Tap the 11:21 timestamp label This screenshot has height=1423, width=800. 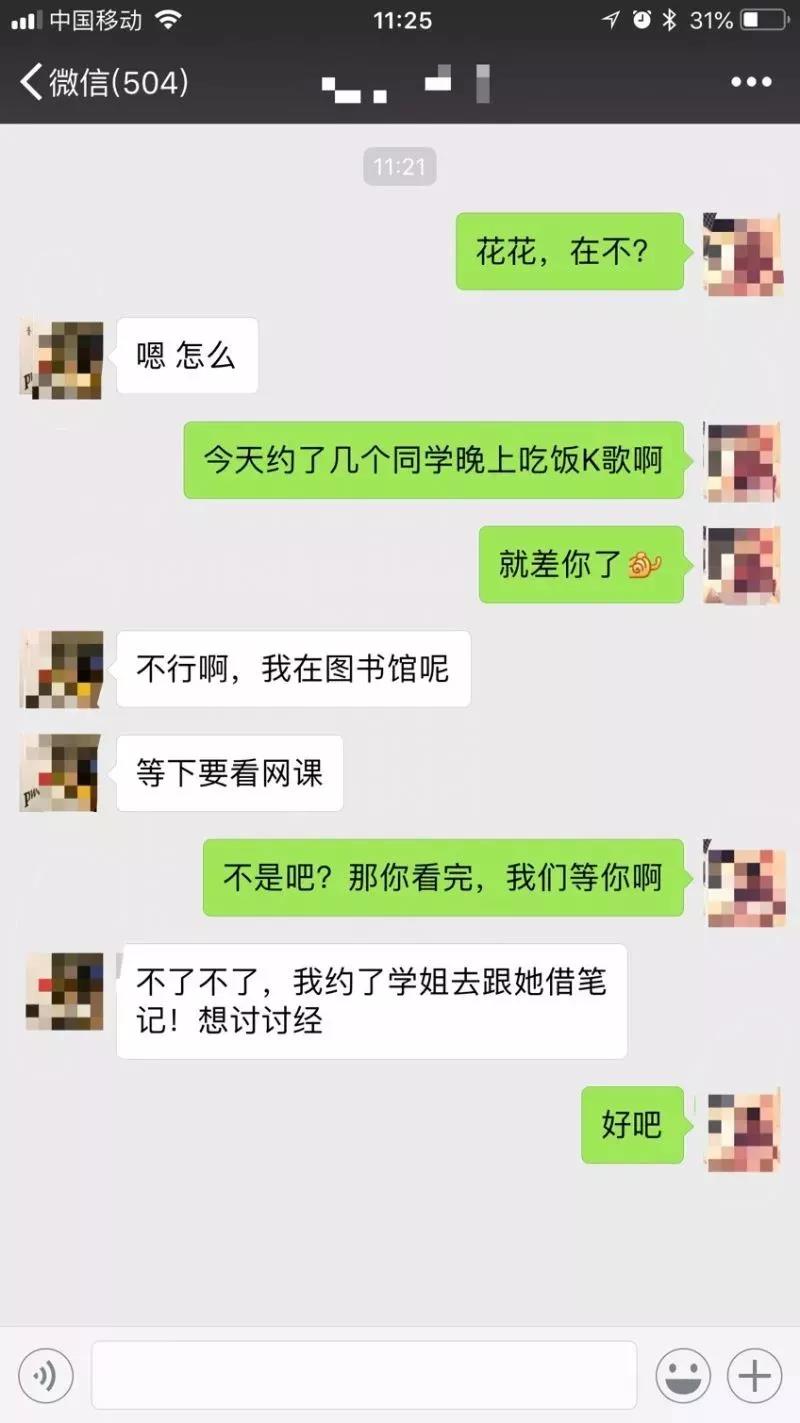pyautogui.click(x=399, y=166)
